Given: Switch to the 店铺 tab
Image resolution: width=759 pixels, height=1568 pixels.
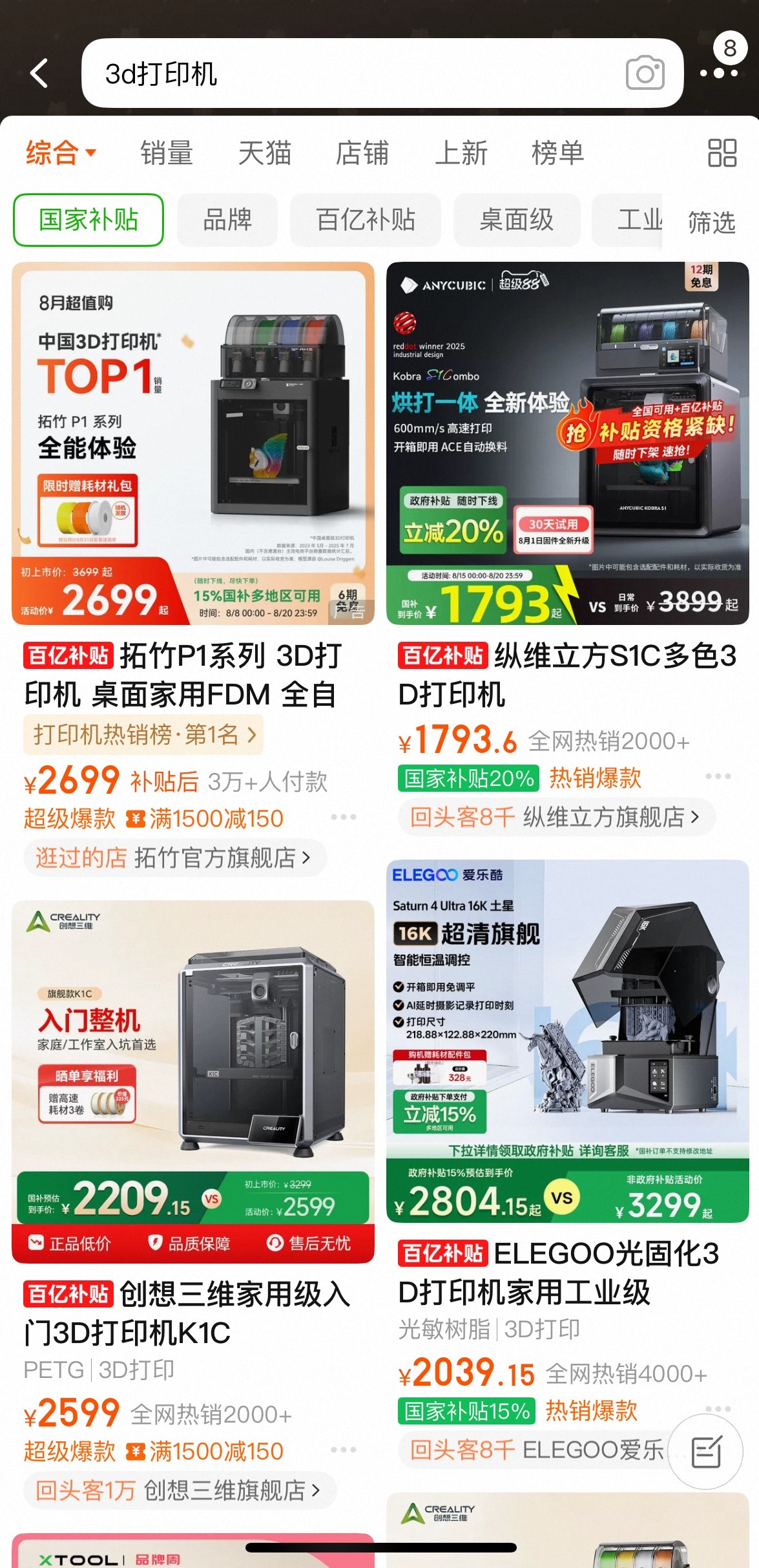Looking at the screenshot, I should [x=362, y=153].
